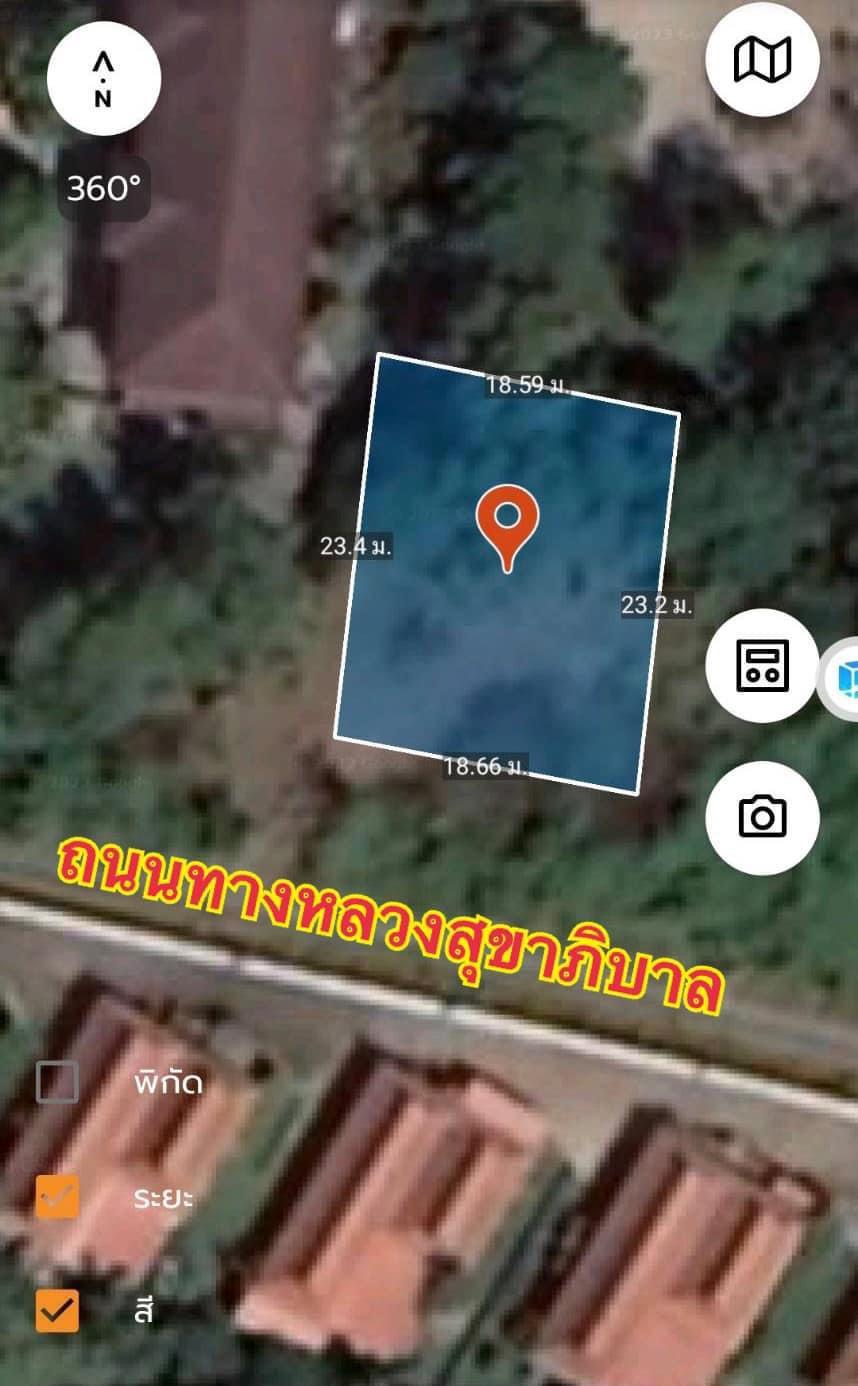Open the 3D cube icon

840,679
